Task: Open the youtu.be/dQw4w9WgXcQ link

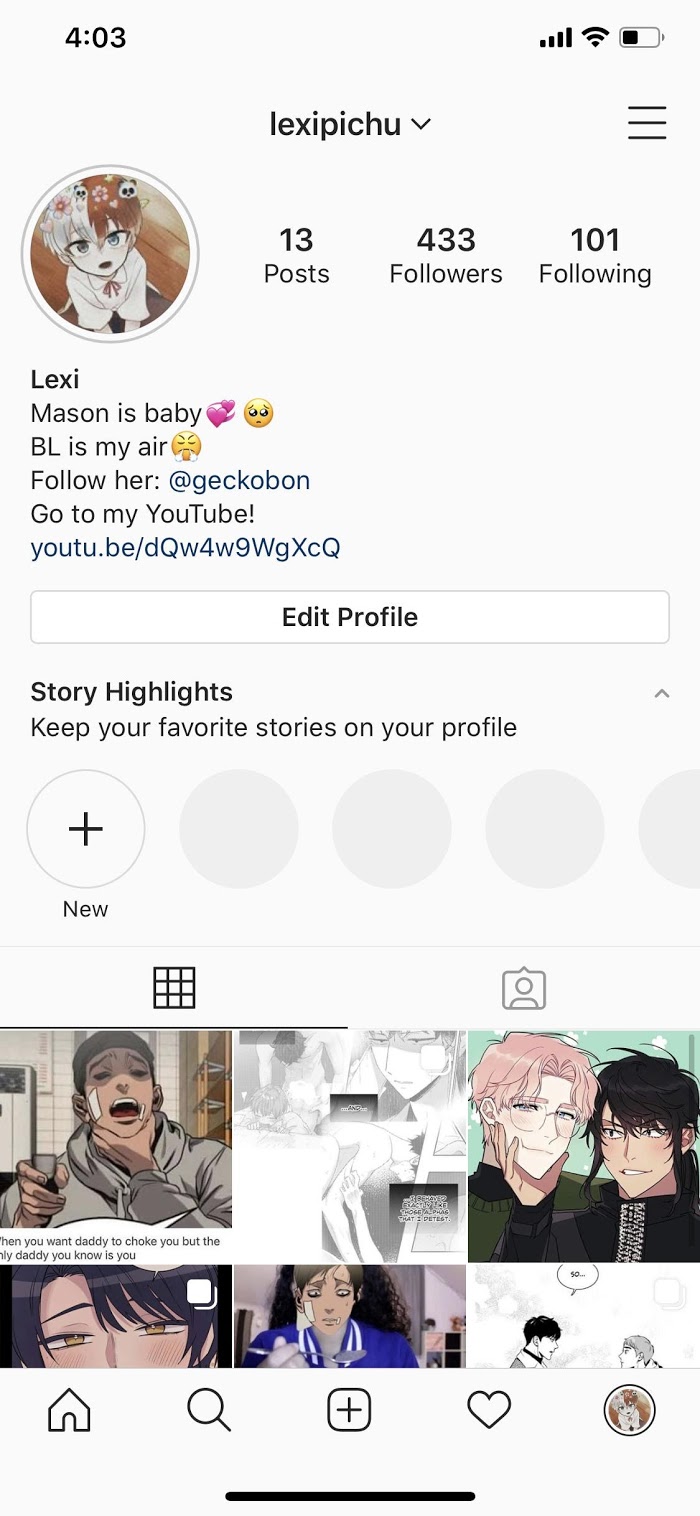Action: (185, 548)
